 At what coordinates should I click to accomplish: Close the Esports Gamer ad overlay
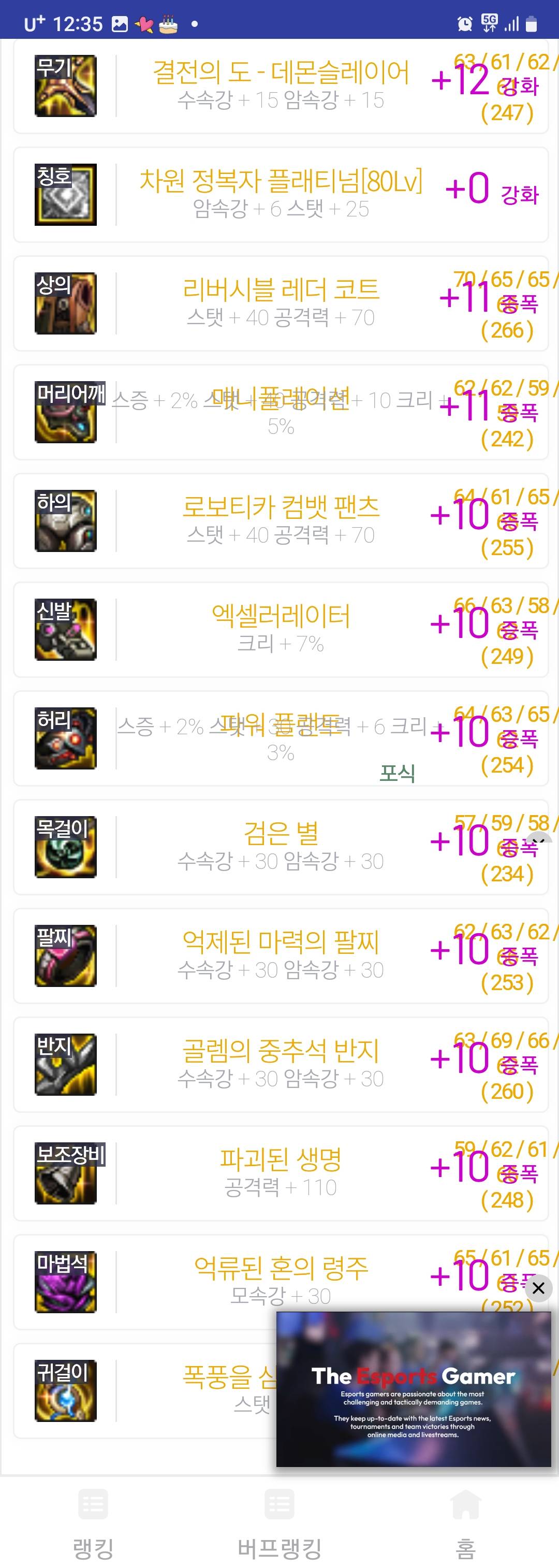[x=538, y=1287]
